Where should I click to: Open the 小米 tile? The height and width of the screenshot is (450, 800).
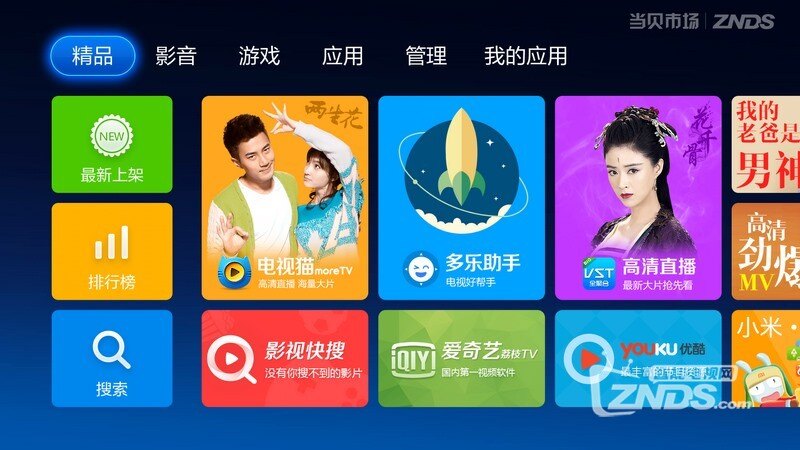(x=766, y=358)
